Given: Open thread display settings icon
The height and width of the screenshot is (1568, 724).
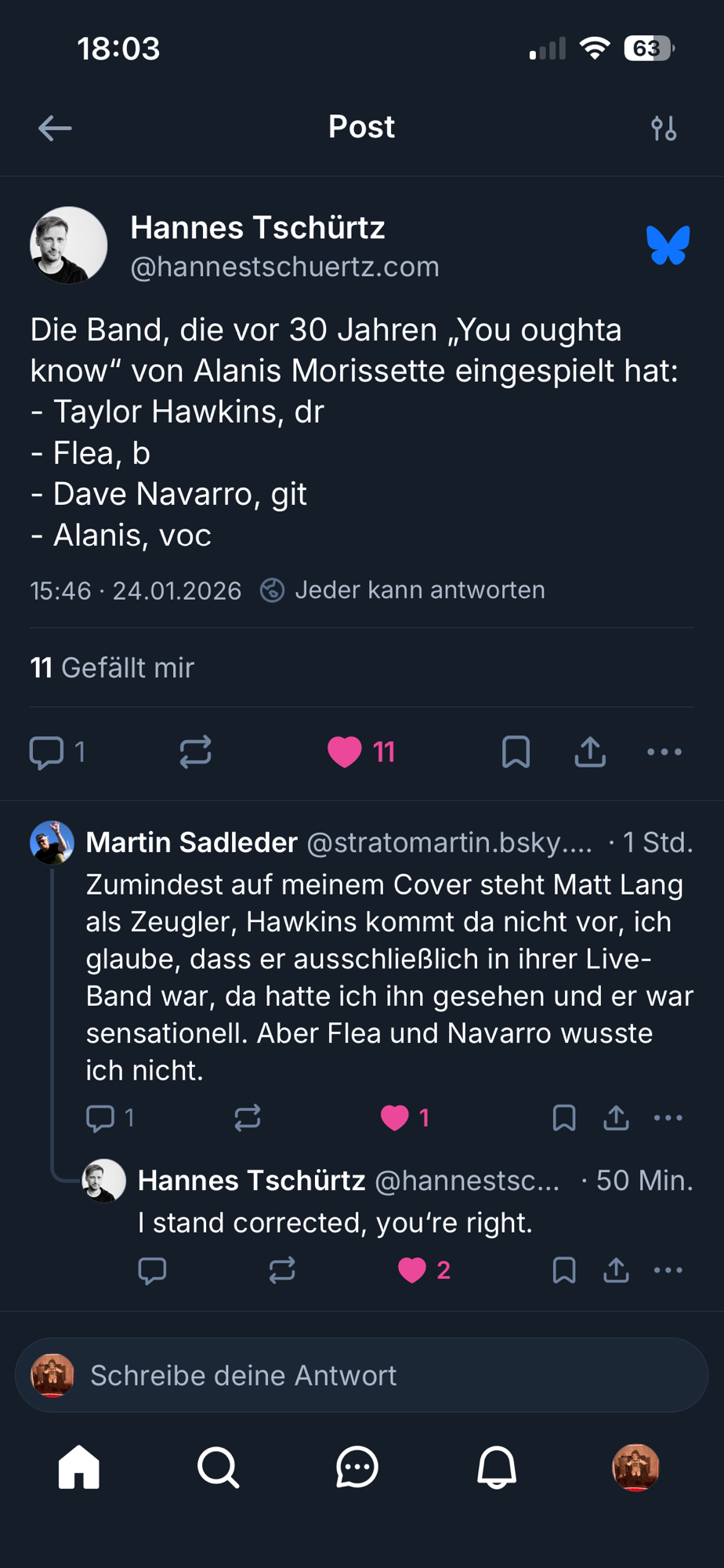Looking at the screenshot, I should coord(664,128).
